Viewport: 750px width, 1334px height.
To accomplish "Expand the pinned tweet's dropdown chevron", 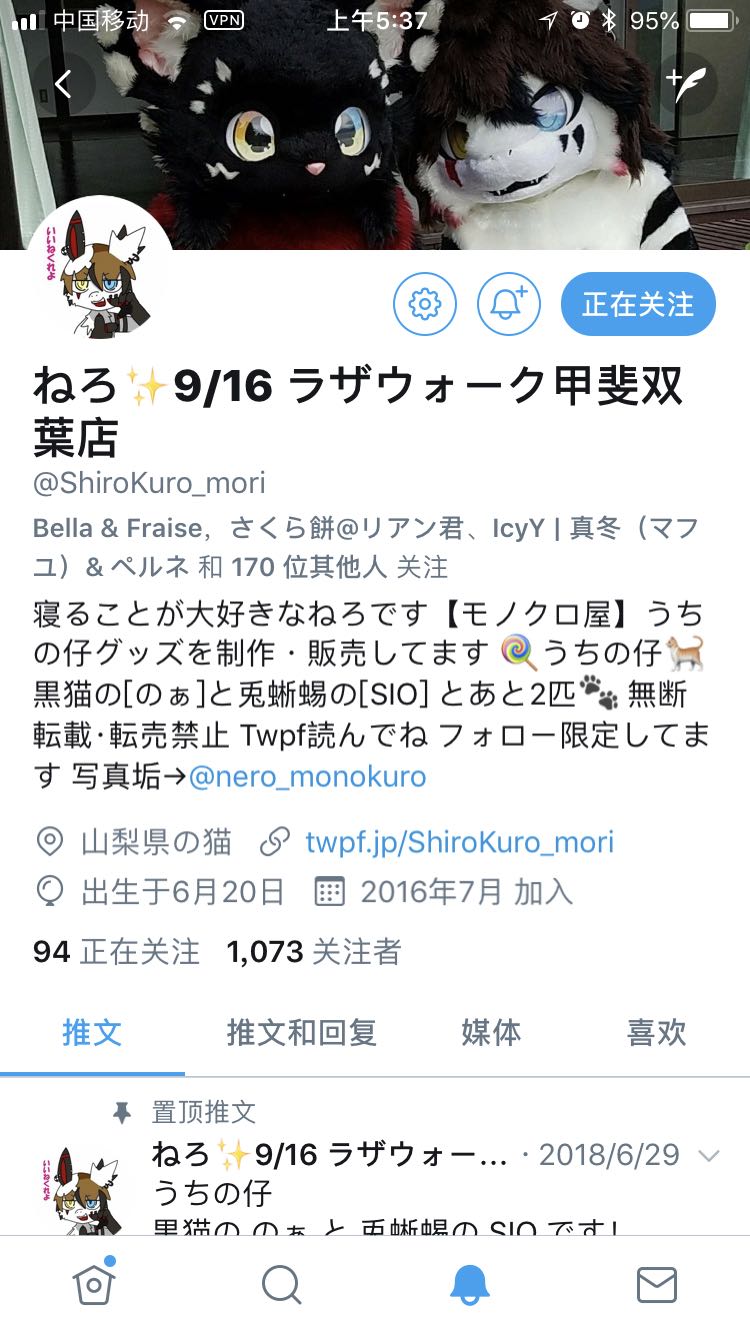I will (708, 1156).
